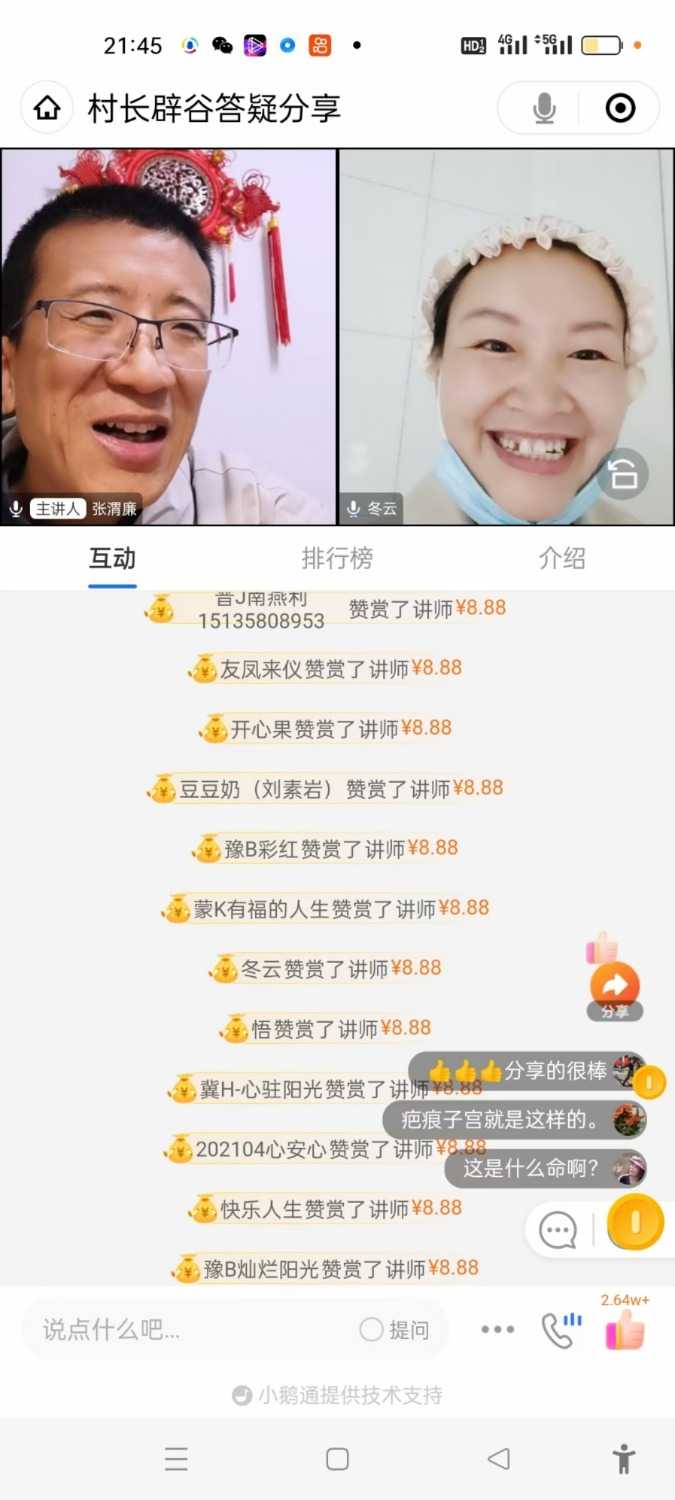The width and height of the screenshot is (675, 1500).
Task: Go to the mini program home
Action: click(47, 108)
